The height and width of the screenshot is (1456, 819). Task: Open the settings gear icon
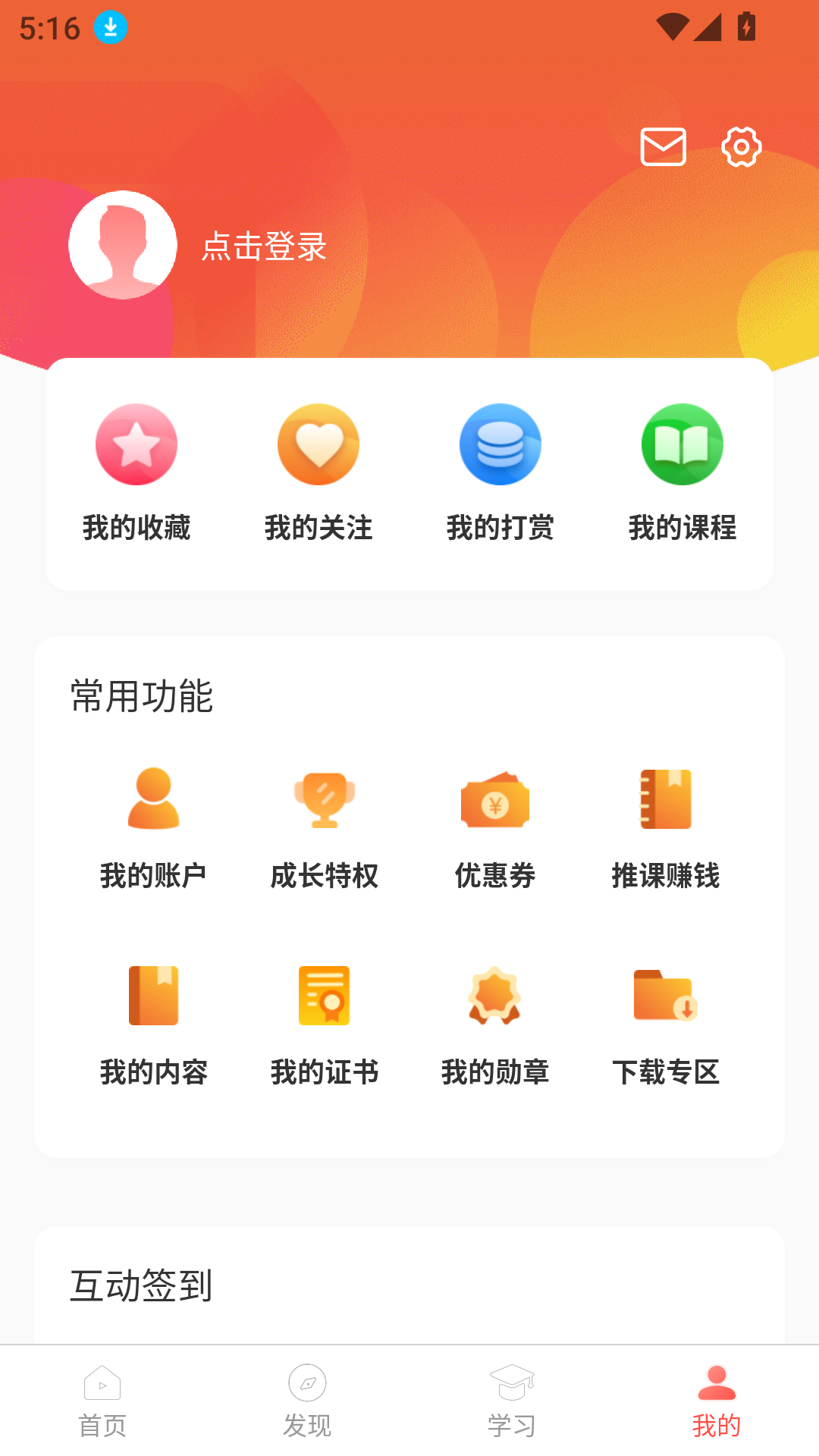click(741, 146)
